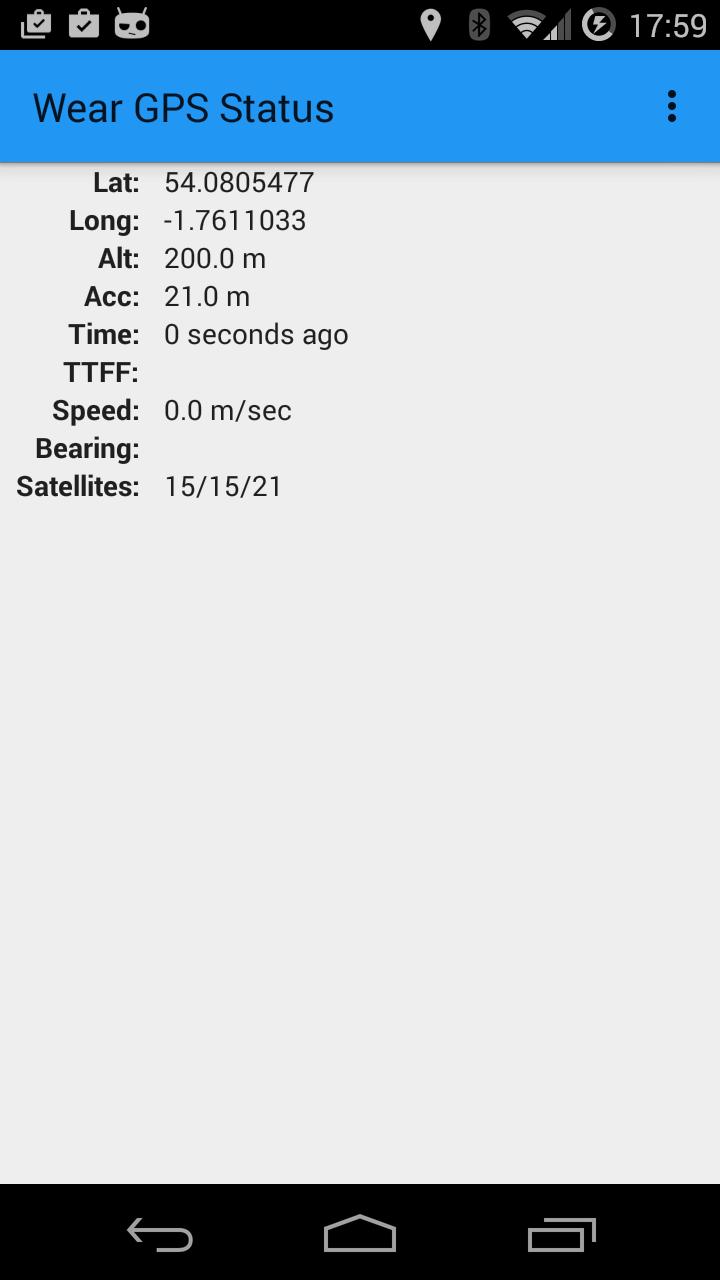Viewport: 720px width, 1280px height.
Task: Select the altitude reading 200.0 m
Action: coord(215,258)
